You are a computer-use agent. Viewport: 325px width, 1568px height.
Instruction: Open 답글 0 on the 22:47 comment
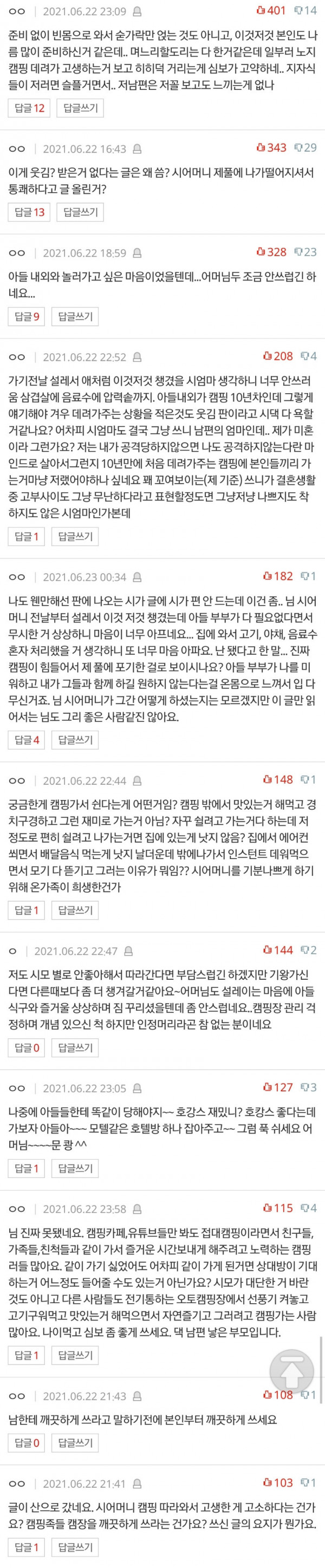(27, 1047)
